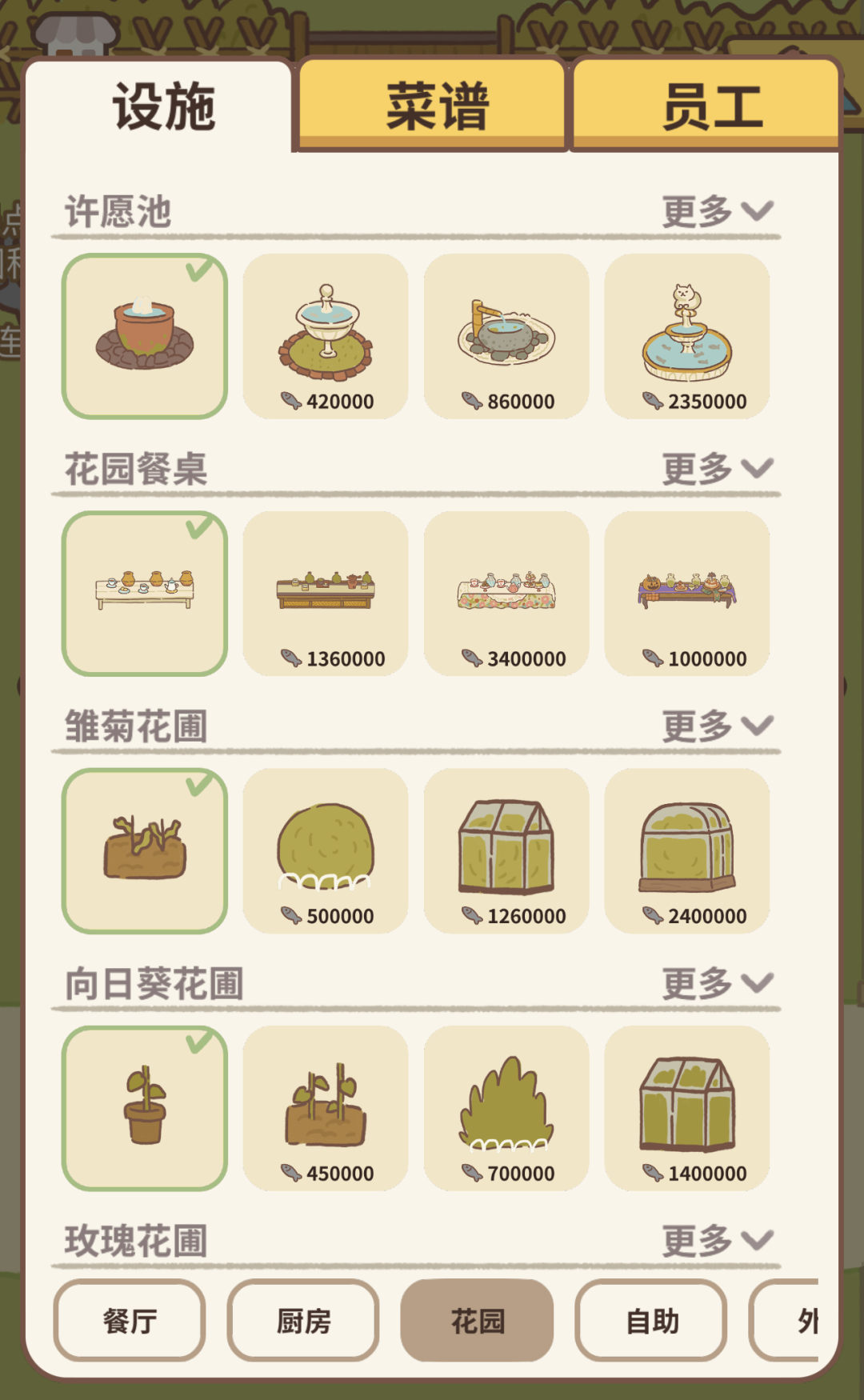Open the 餐厅 category
Viewport: 864px width, 1400px height.
click(x=130, y=1320)
